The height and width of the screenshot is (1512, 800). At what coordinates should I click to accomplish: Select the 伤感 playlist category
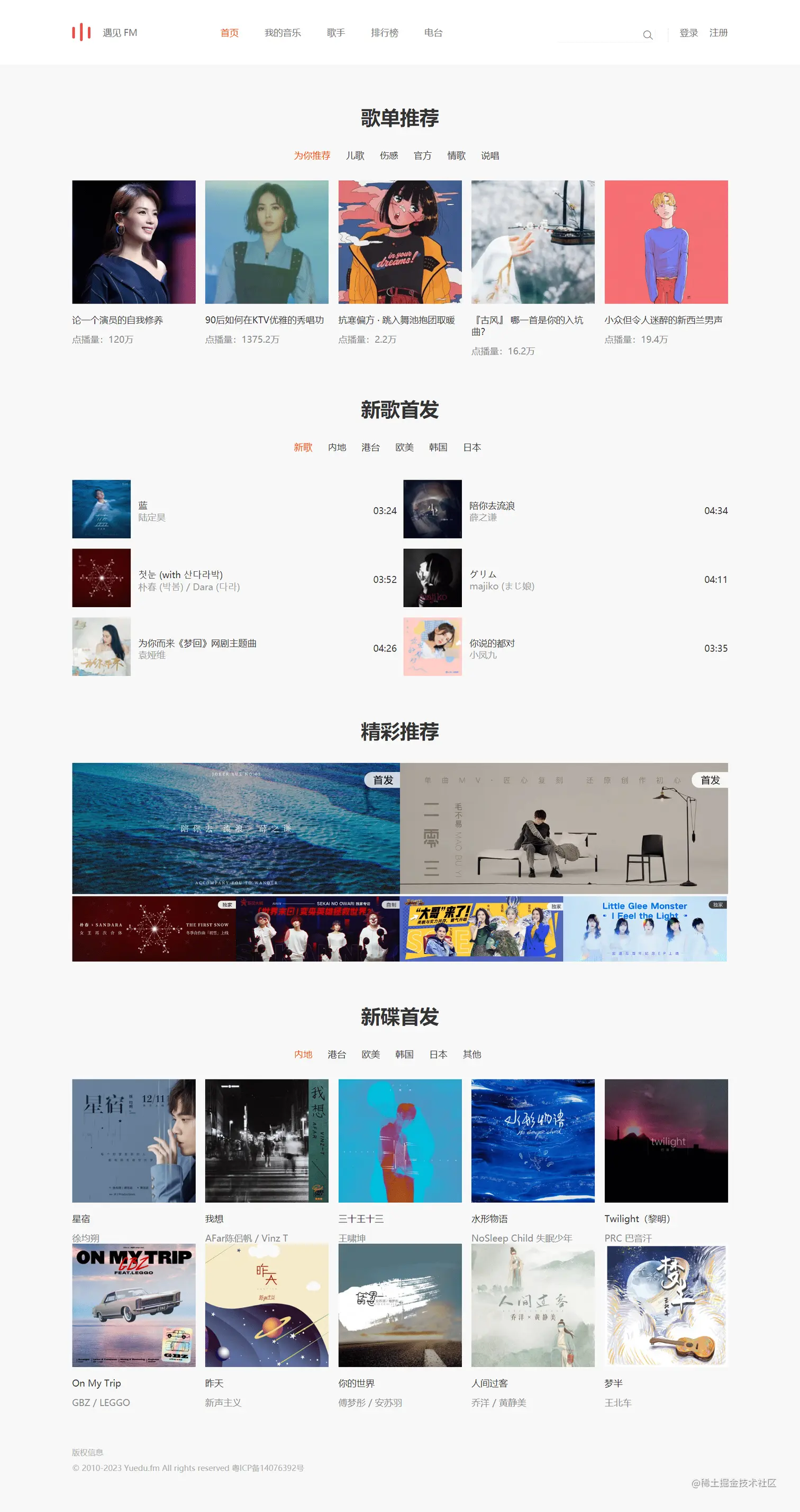click(389, 155)
